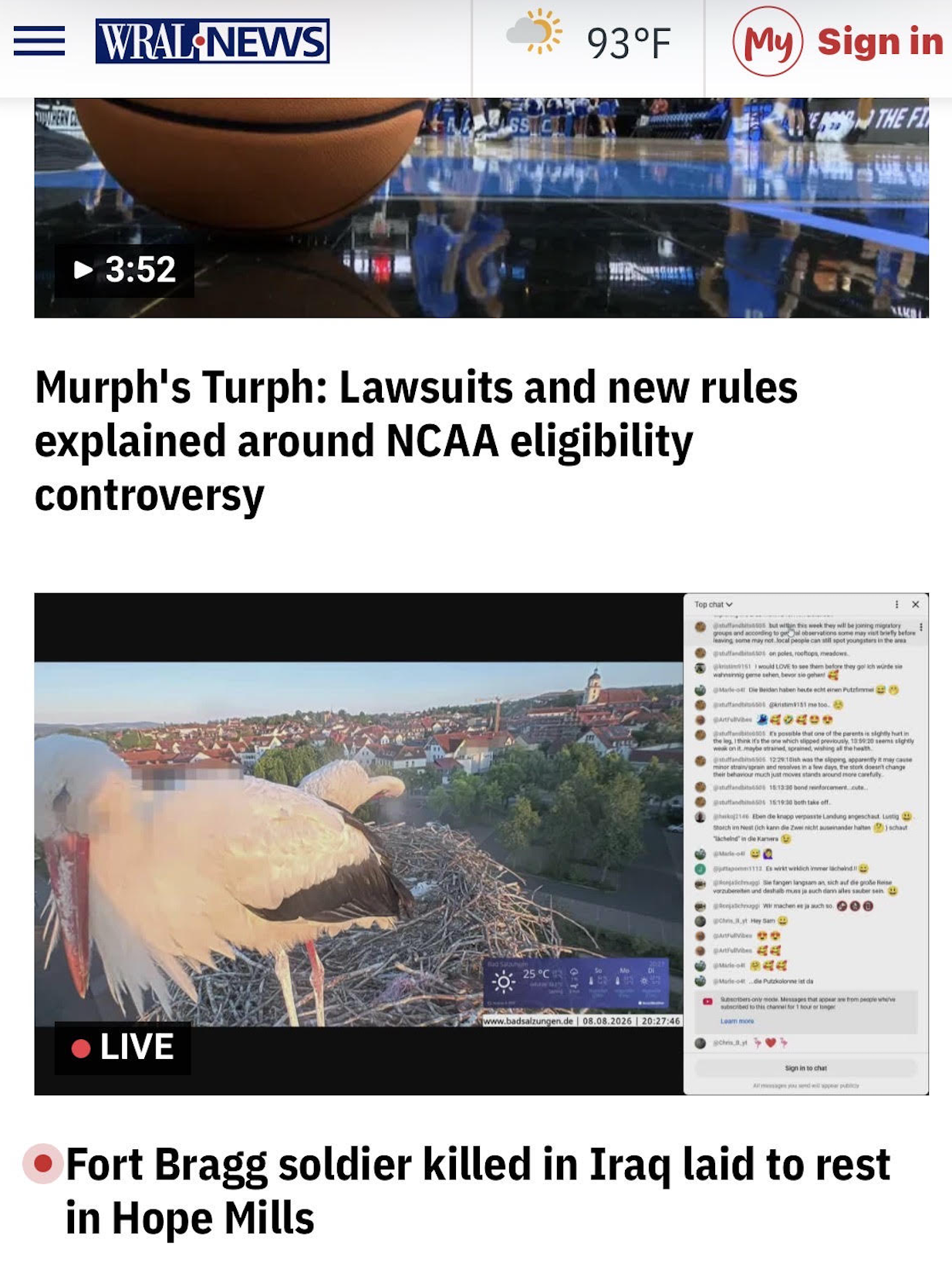The image size is (952, 1282).
Task: Open the hamburger navigation menu
Action: click(39, 41)
